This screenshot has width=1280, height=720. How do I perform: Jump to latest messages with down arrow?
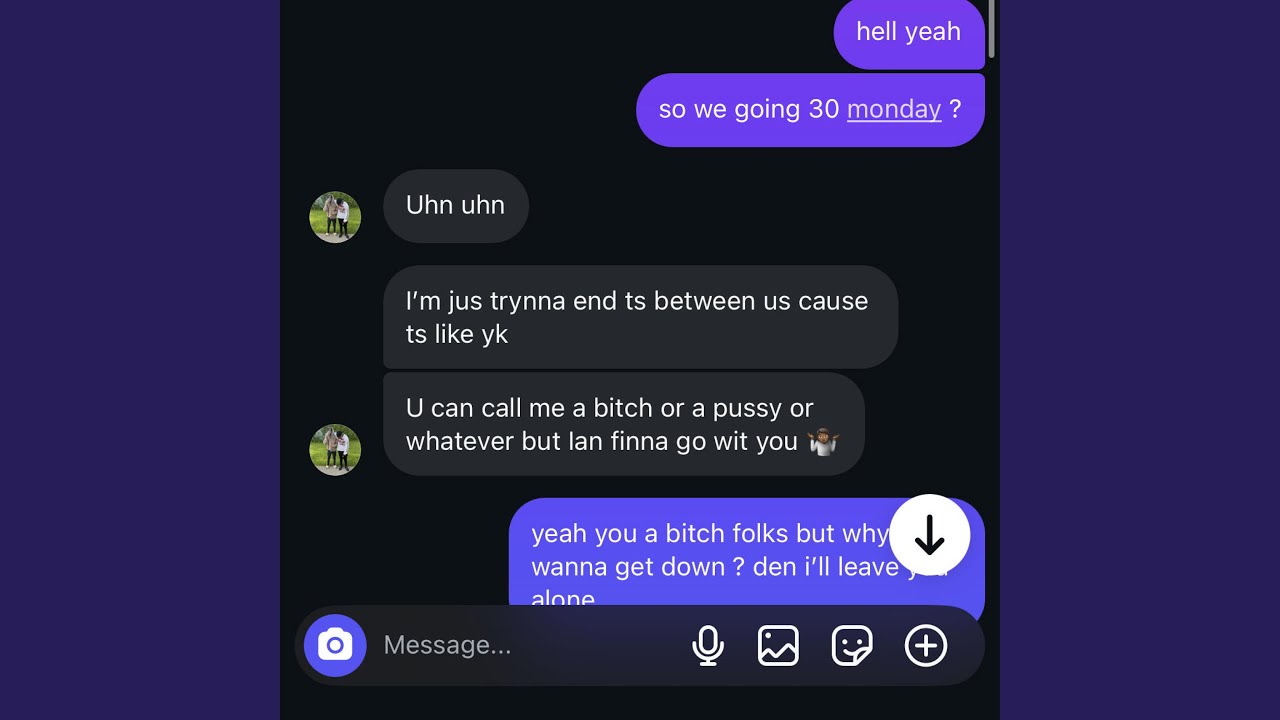929,535
